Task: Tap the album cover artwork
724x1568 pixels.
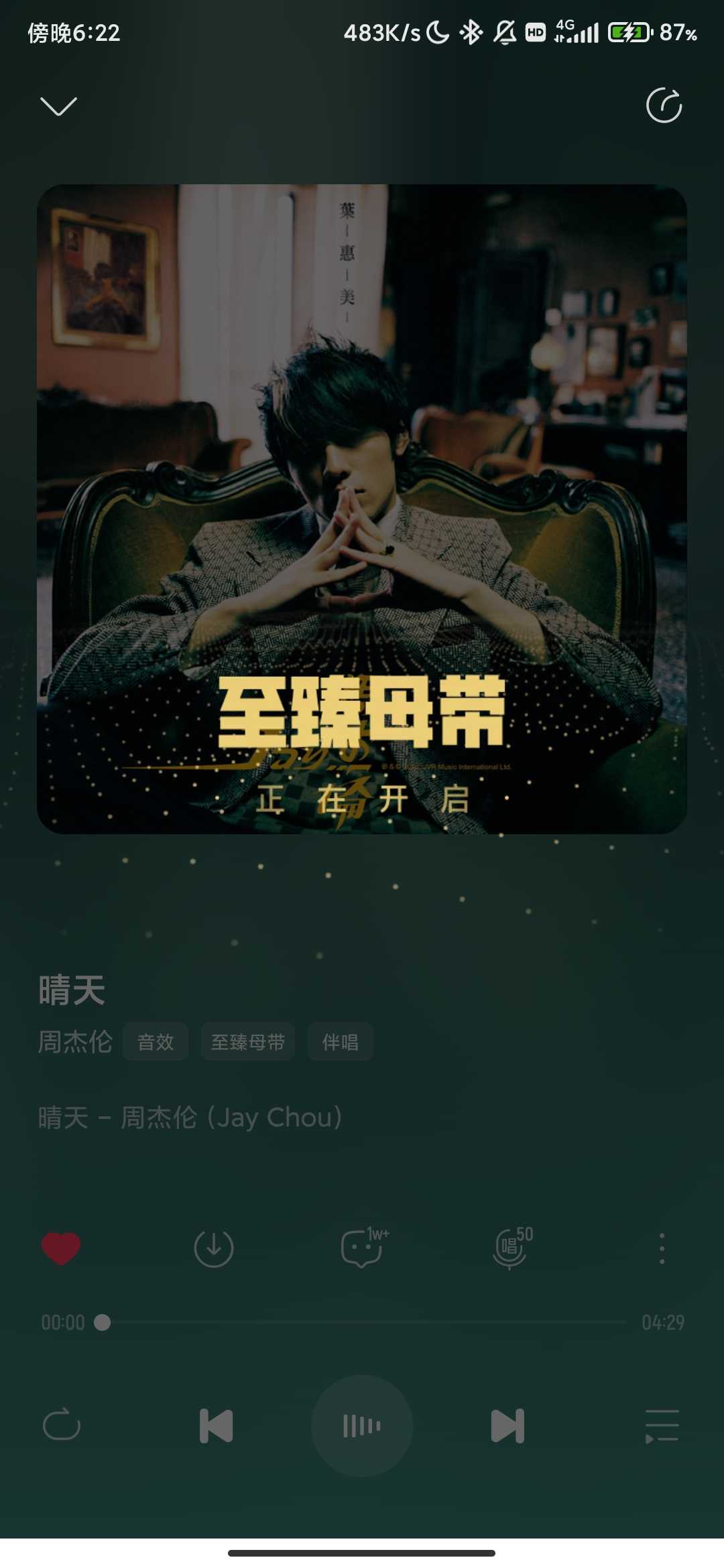Action: (x=362, y=509)
